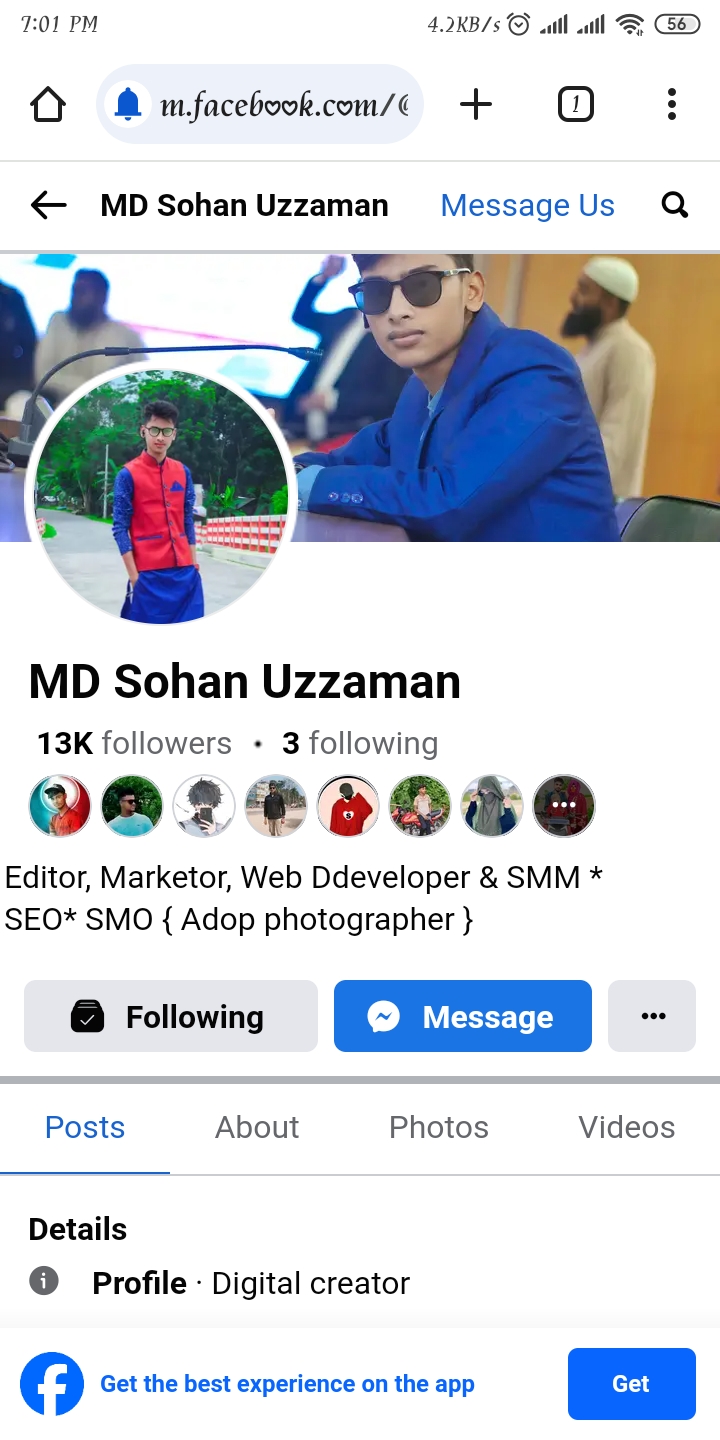
Task: Select the Posts tab
Action: (x=85, y=1128)
